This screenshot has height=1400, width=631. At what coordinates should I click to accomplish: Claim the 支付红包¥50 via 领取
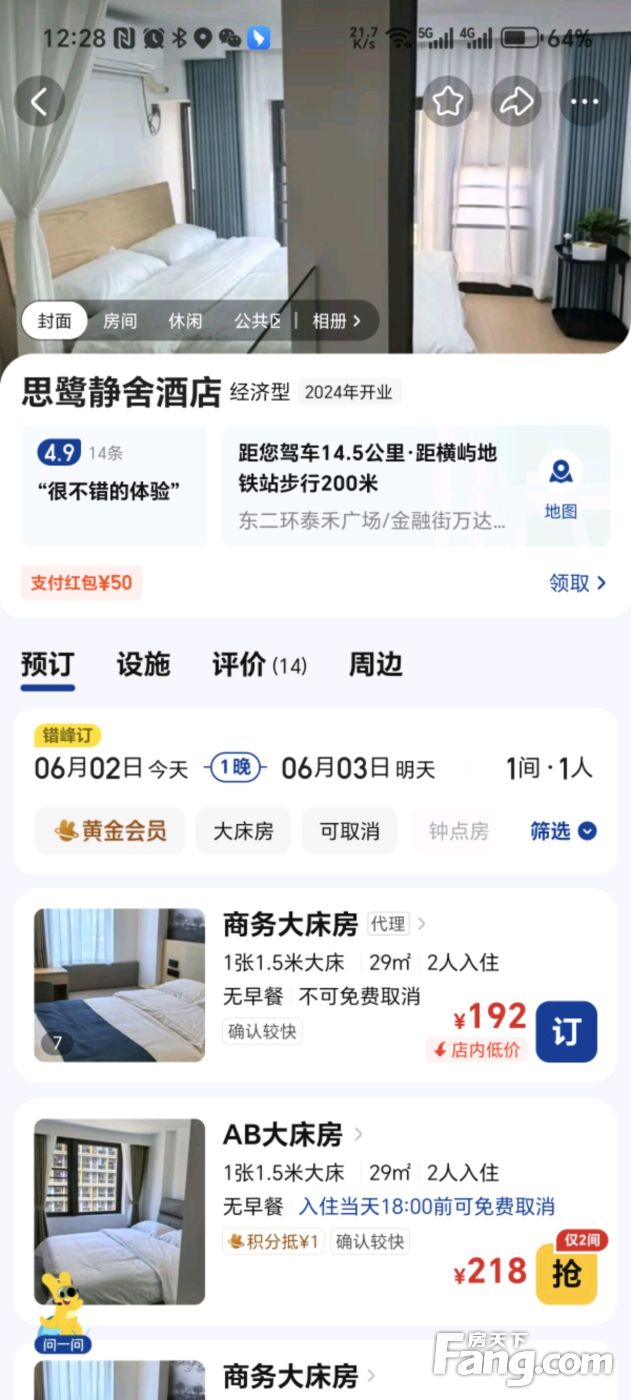578,583
